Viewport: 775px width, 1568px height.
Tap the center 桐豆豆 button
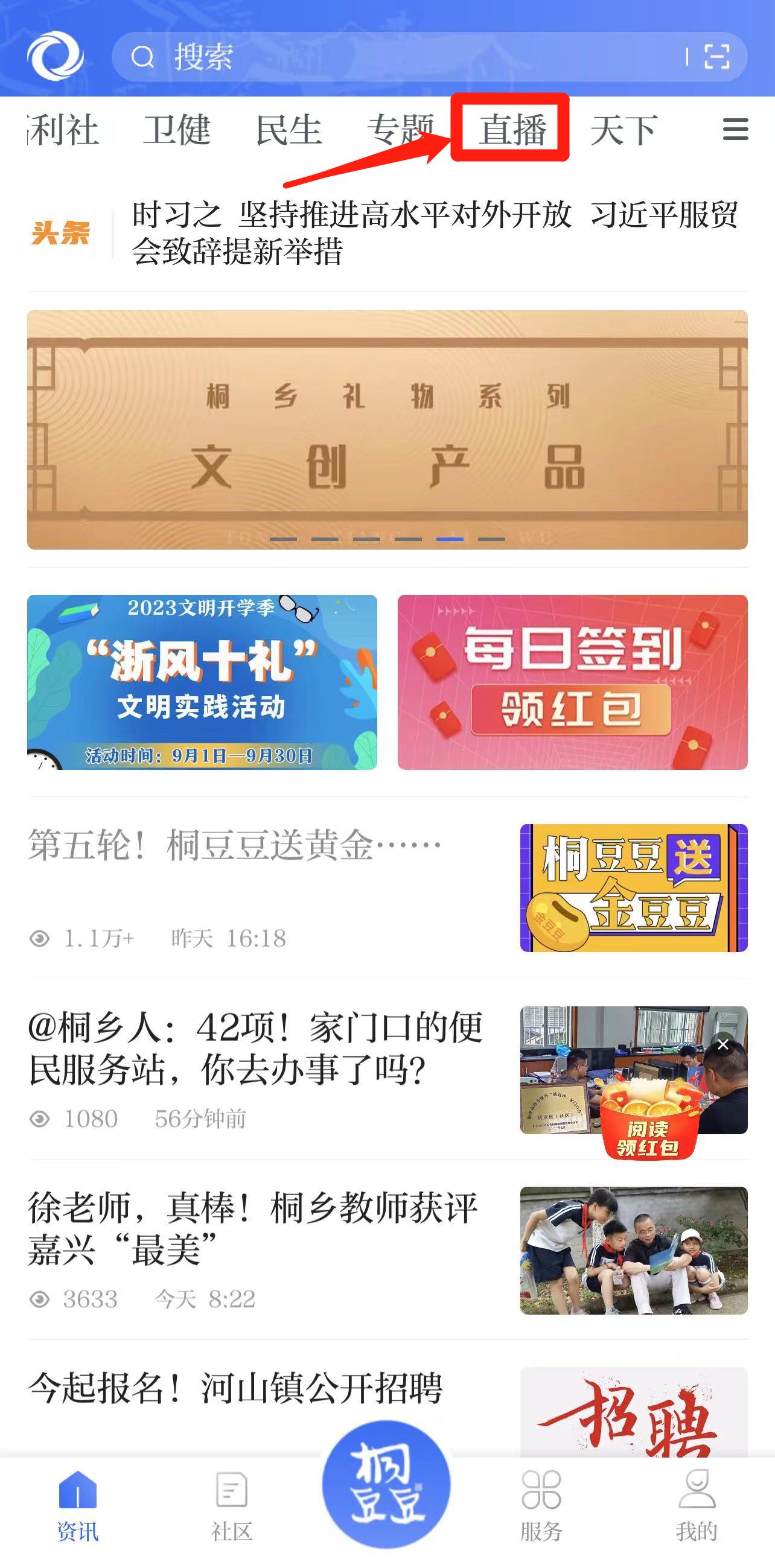coord(386,1485)
